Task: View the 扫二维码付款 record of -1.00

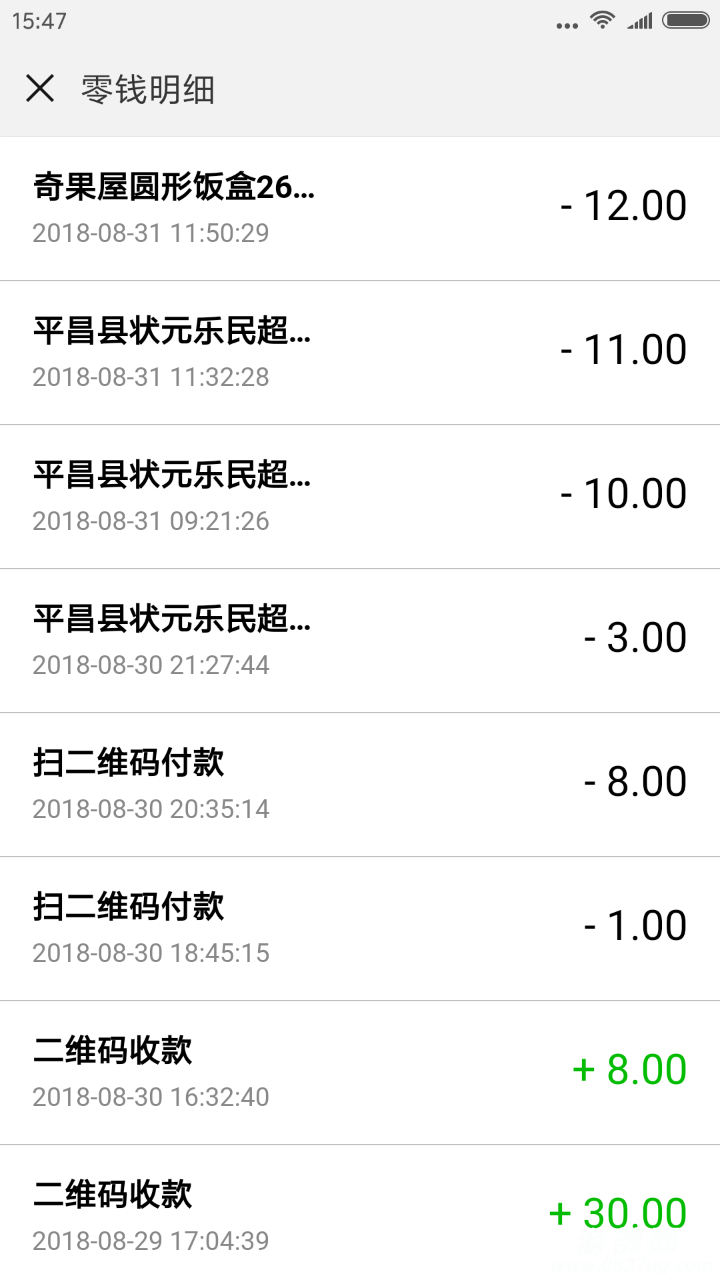Action: click(360, 928)
